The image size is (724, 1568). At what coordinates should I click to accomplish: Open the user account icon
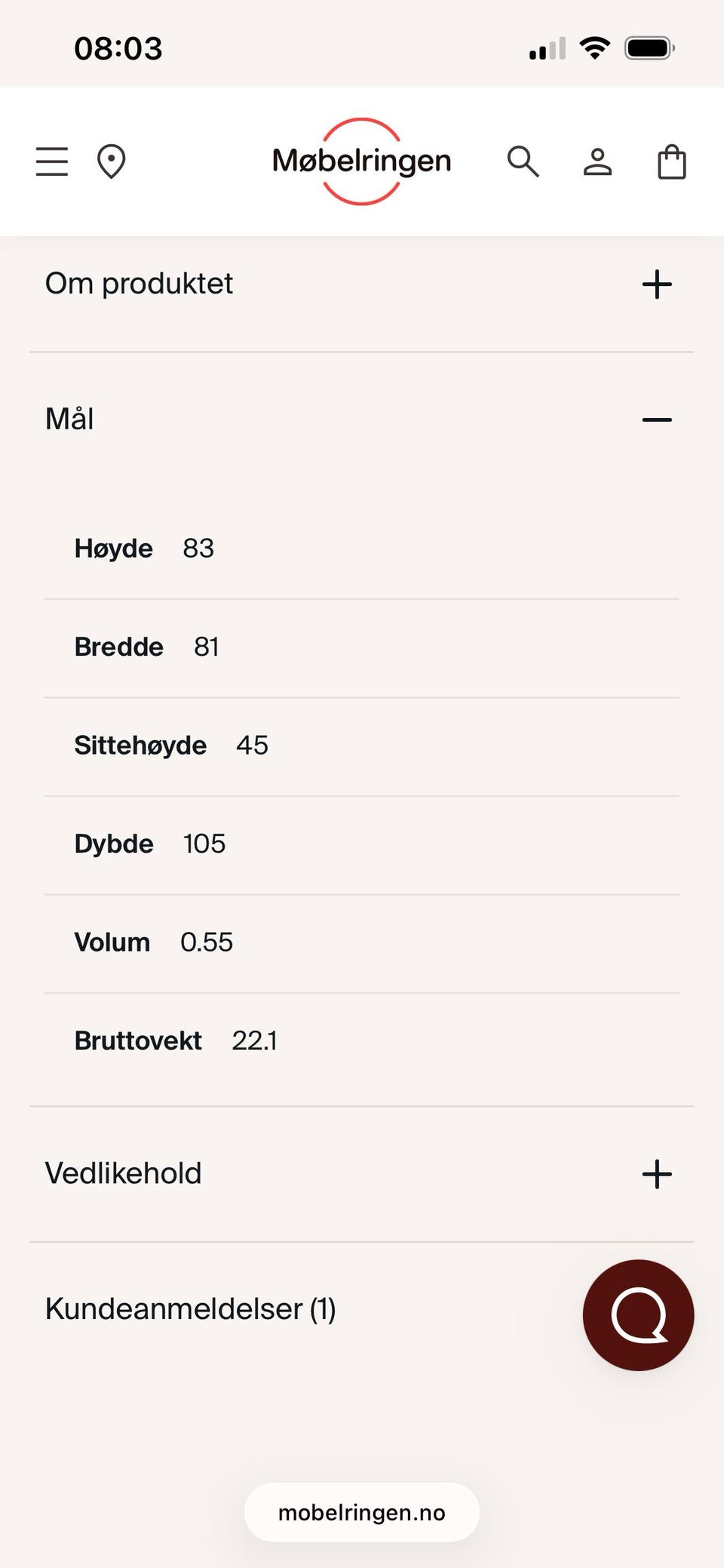[597, 161]
